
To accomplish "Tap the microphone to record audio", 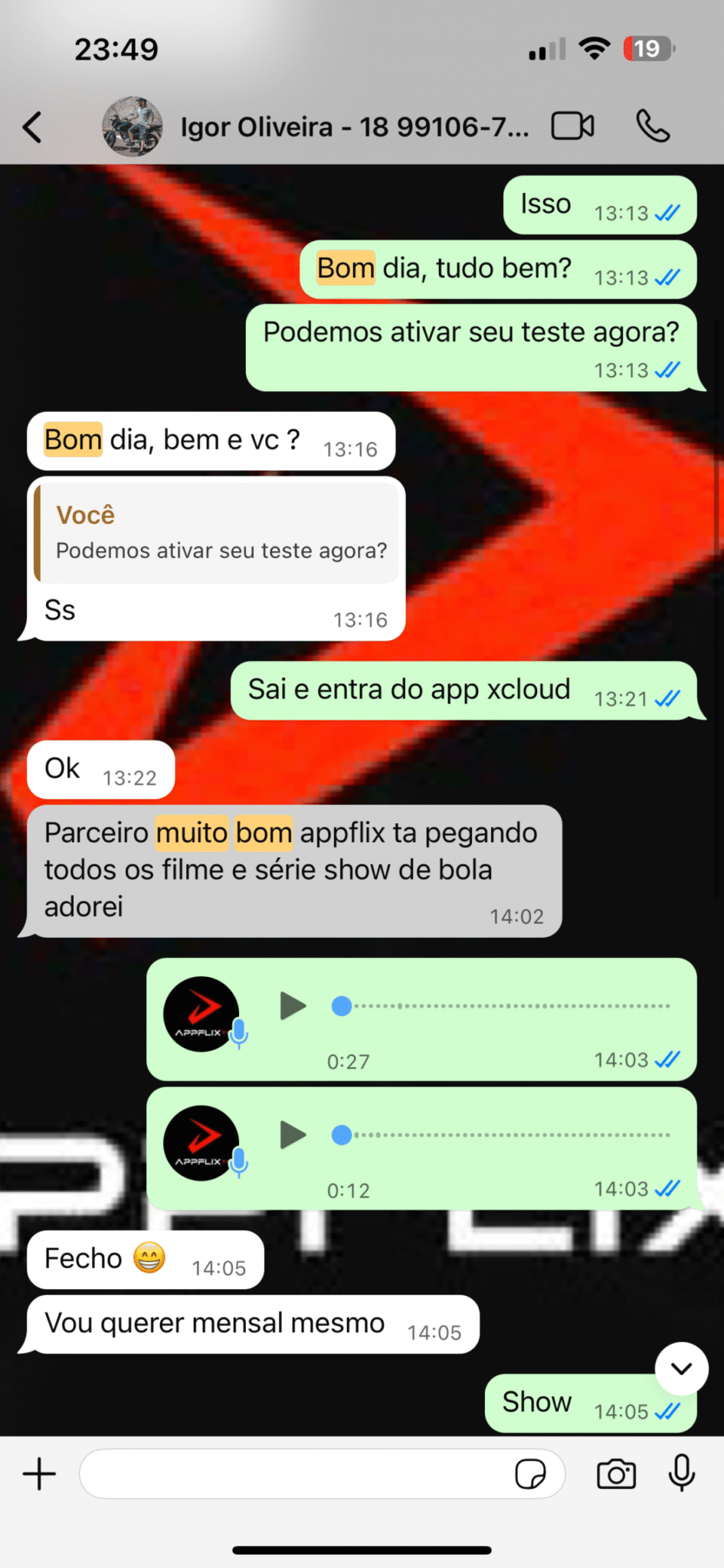I will [x=681, y=1472].
